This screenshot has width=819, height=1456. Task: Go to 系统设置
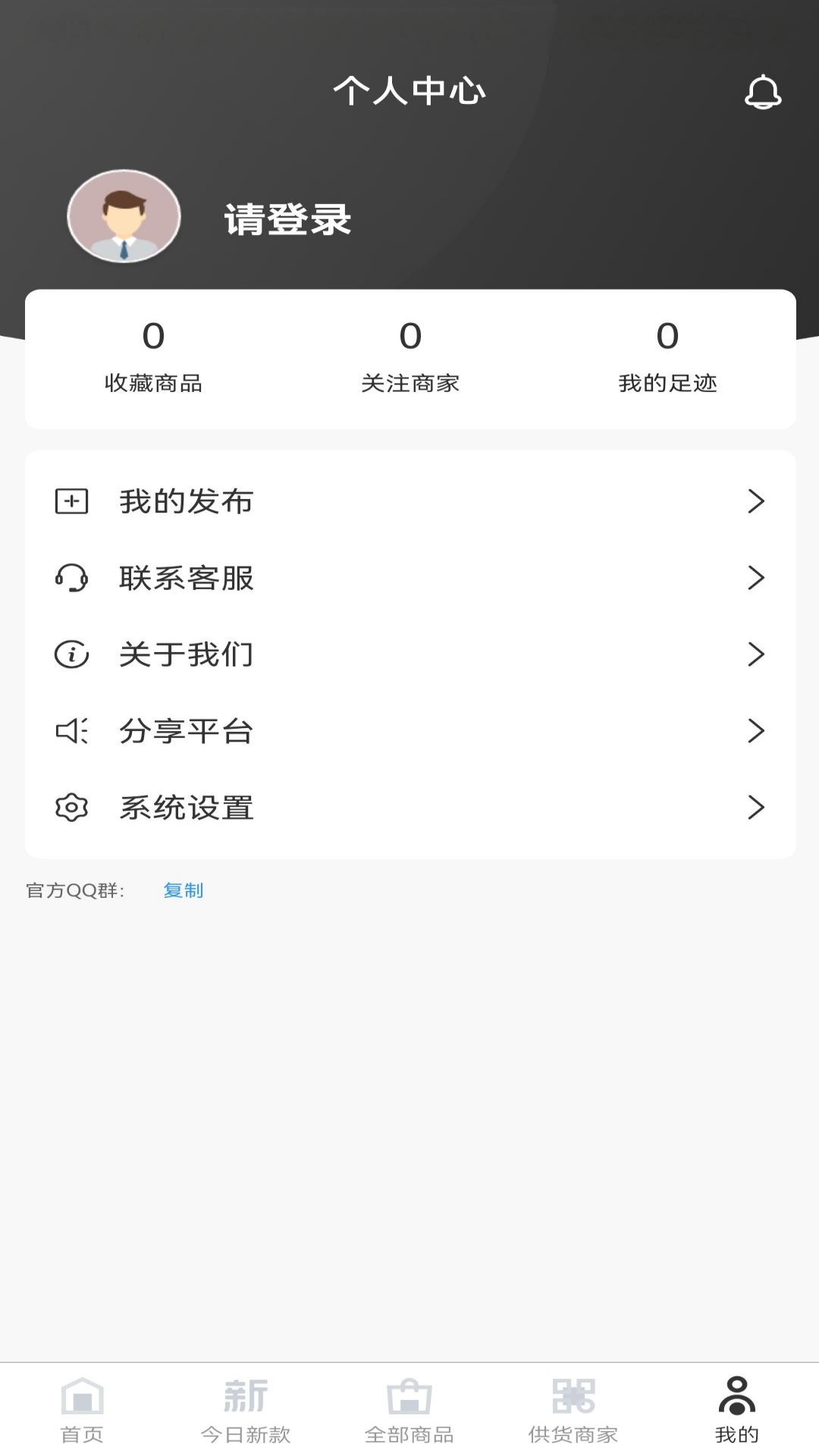409,808
